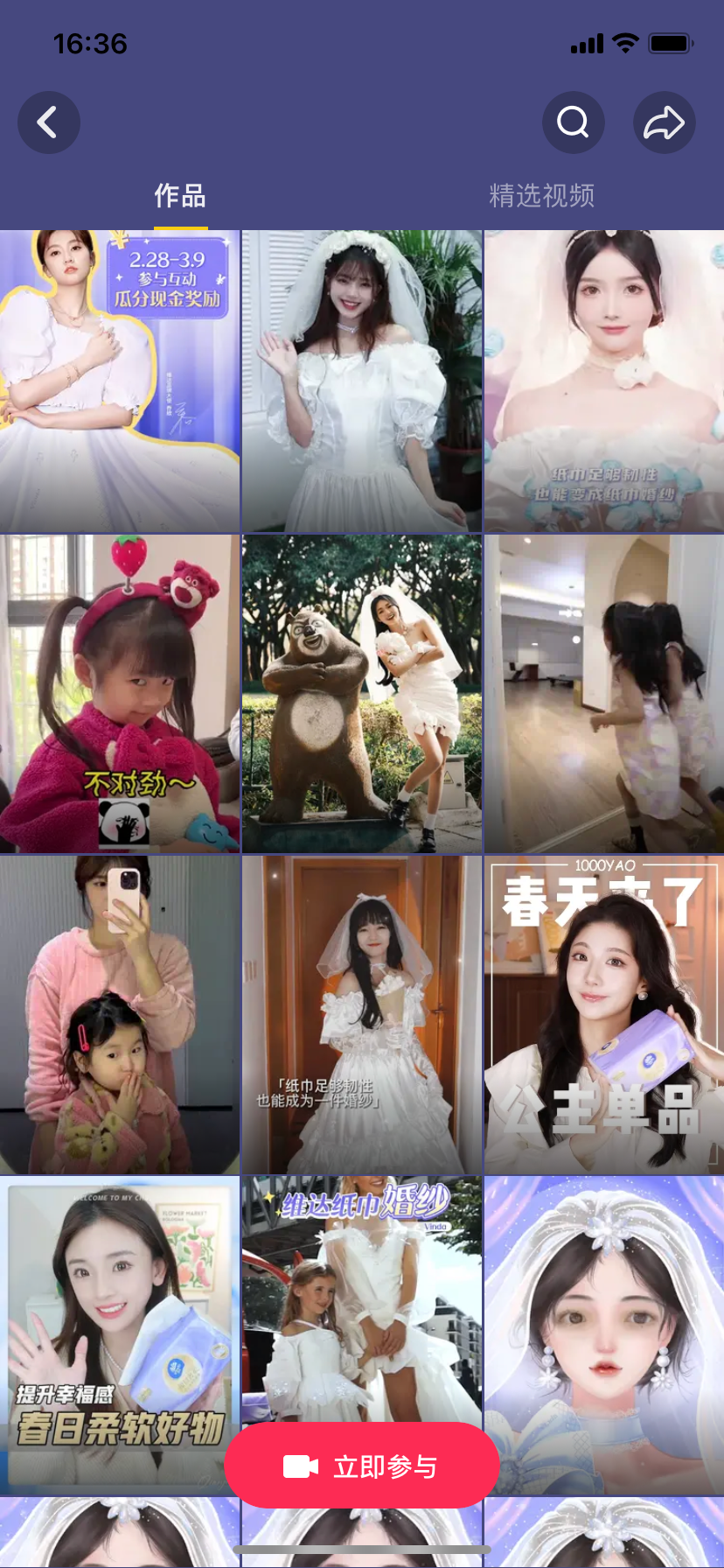Open the search icon
The image size is (724, 1568).
pos(573,123)
